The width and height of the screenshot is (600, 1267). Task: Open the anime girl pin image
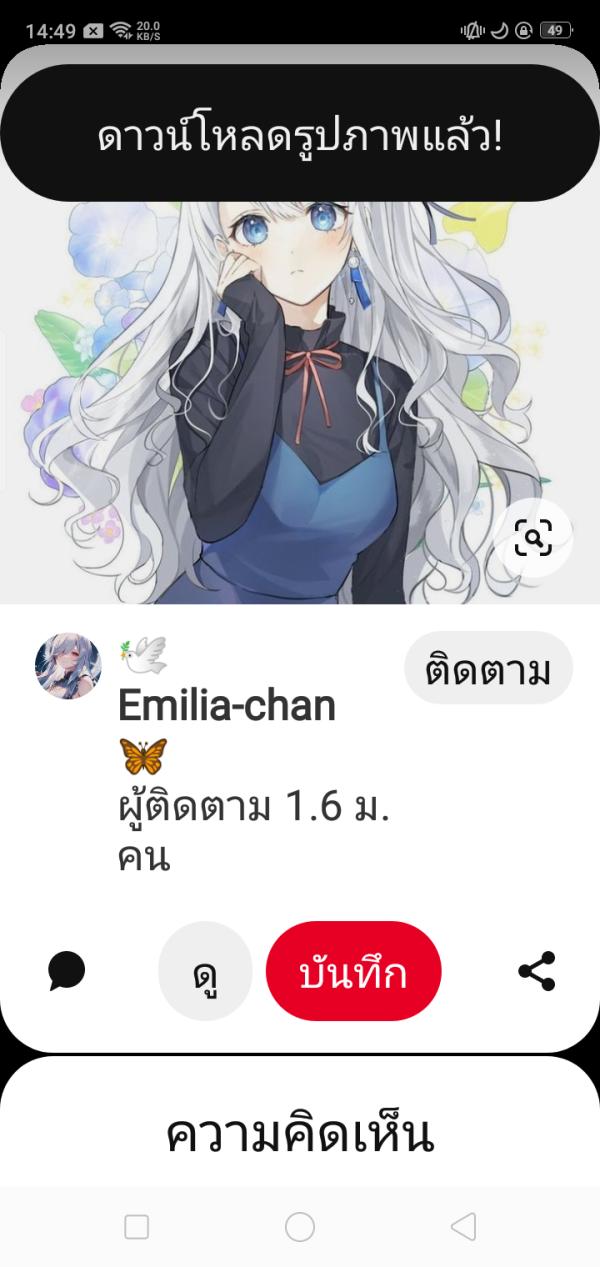[x=300, y=400]
